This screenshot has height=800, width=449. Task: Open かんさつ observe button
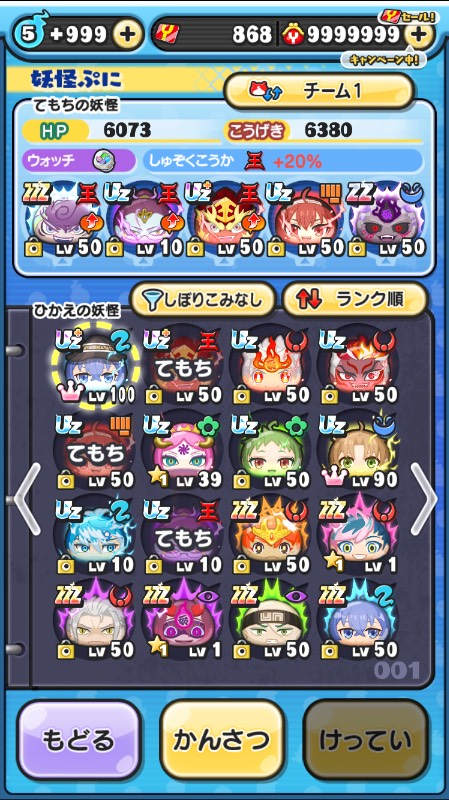click(222, 739)
